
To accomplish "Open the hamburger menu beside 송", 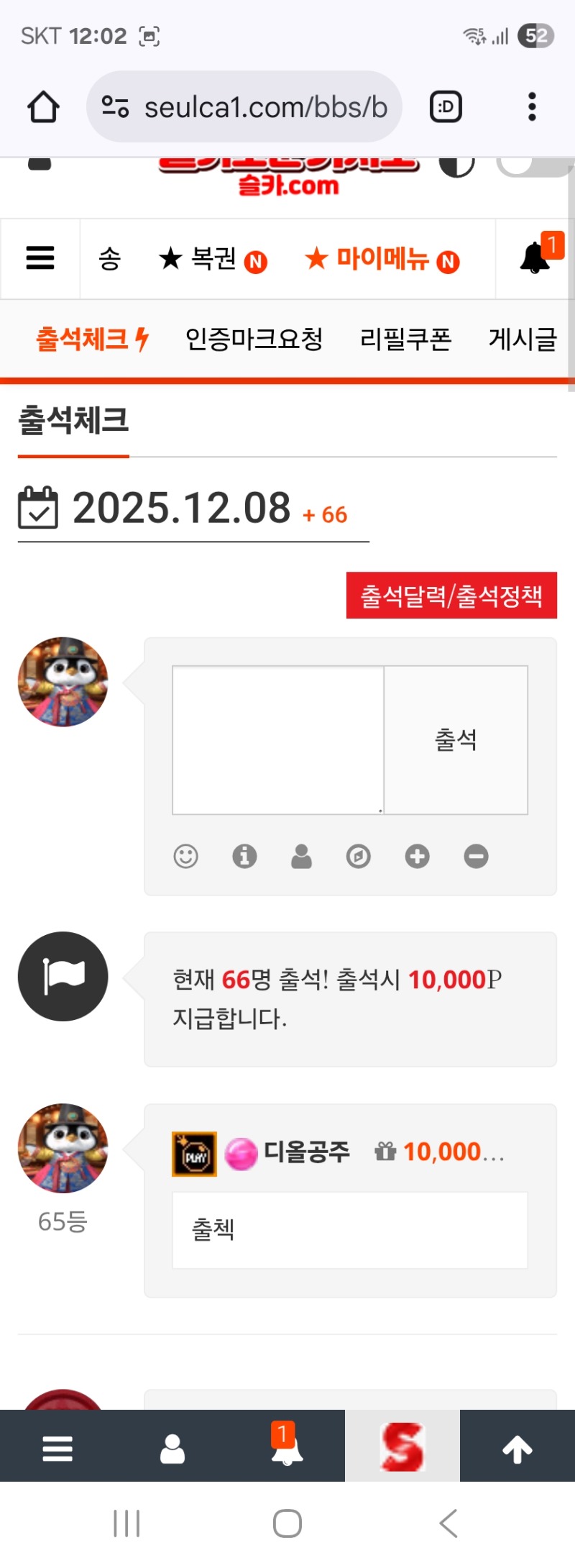I will click(40, 258).
